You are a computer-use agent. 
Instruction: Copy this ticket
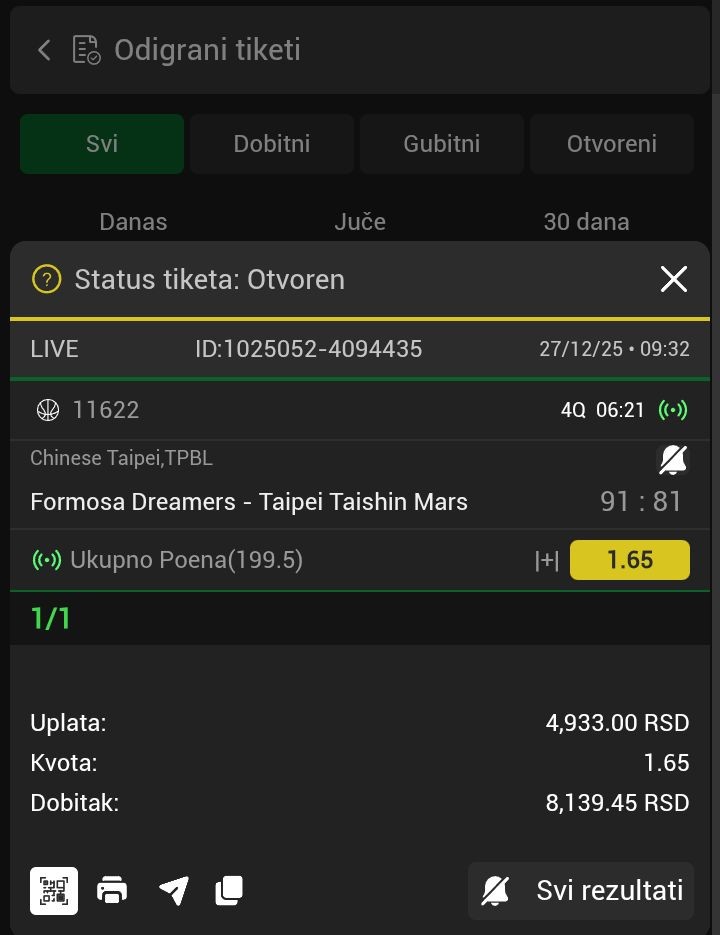[x=229, y=890]
